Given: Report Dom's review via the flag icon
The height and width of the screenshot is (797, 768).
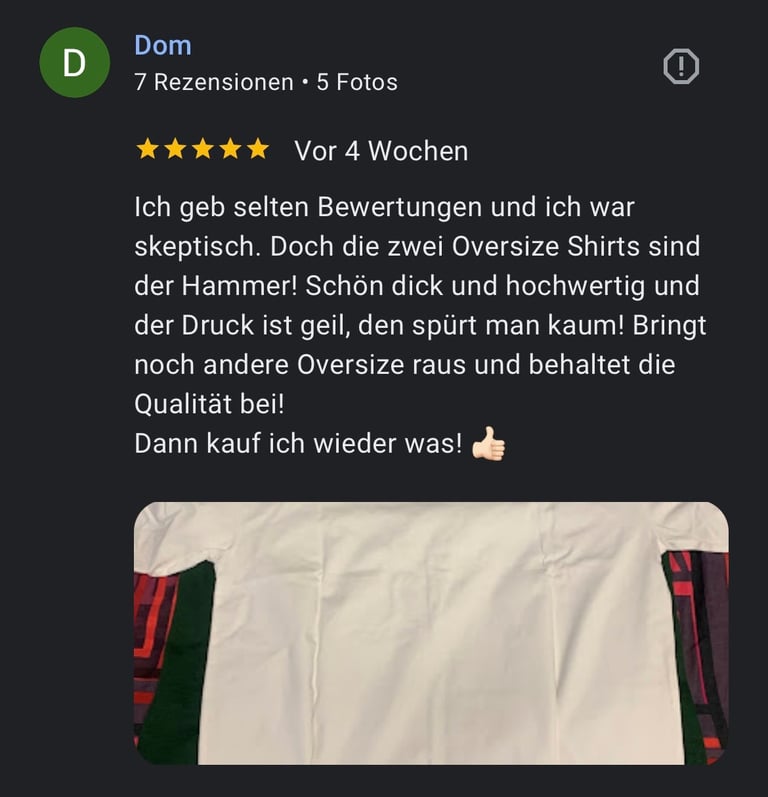Looking at the screenshot, I should tap(681, 66).
